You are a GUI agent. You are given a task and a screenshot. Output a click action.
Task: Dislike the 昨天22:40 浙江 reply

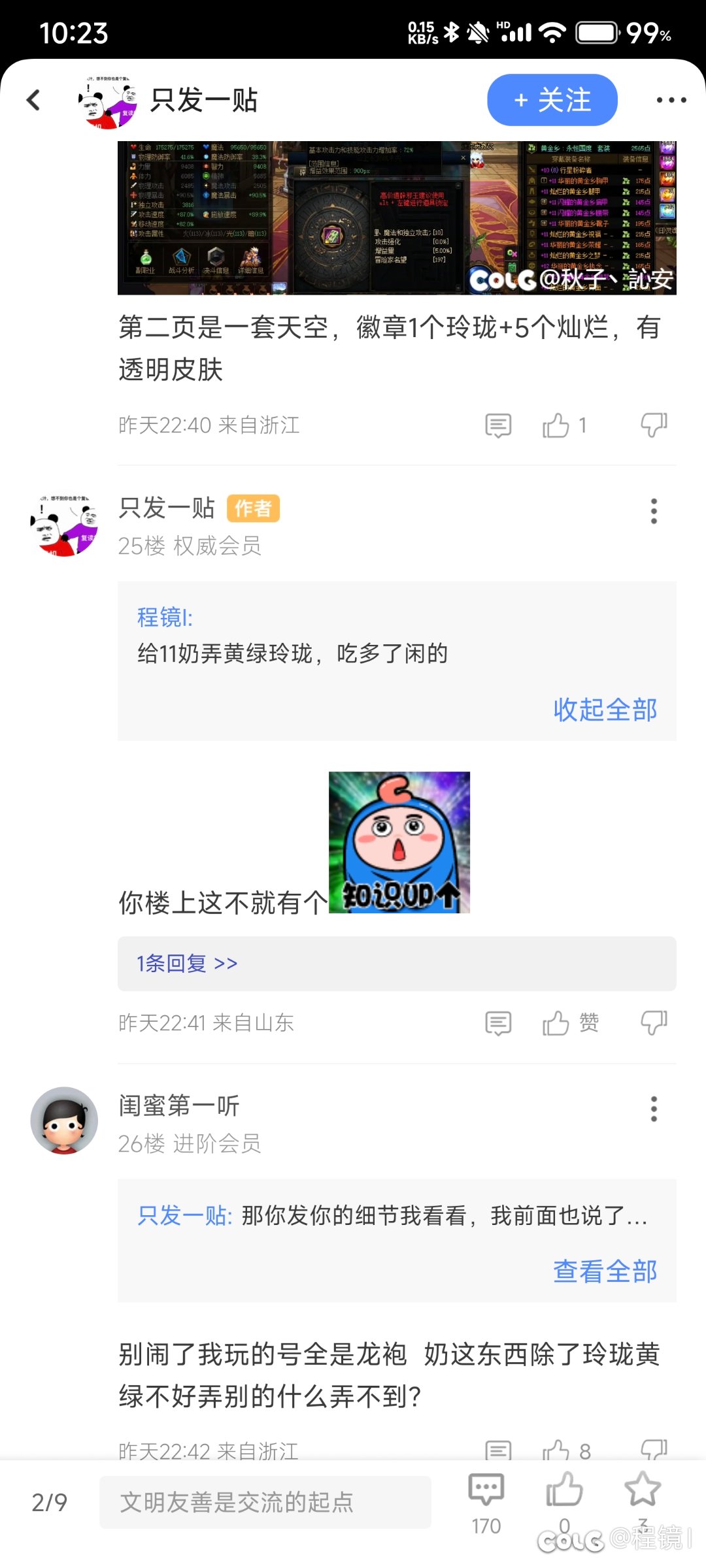(x=654, y=425)
